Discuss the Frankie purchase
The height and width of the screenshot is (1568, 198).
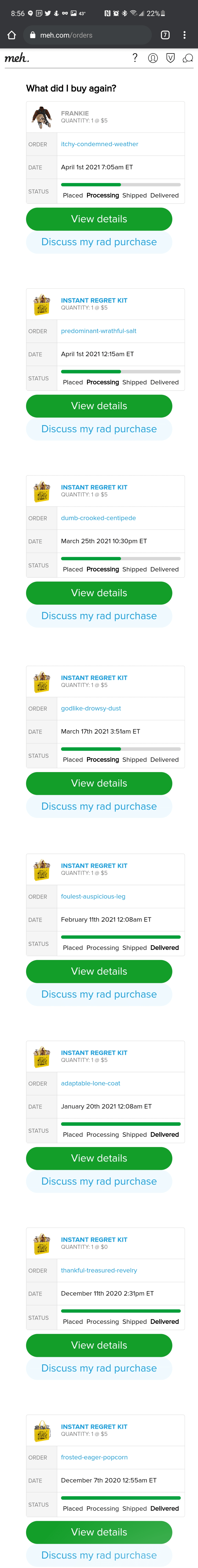(x=99, y=242)
